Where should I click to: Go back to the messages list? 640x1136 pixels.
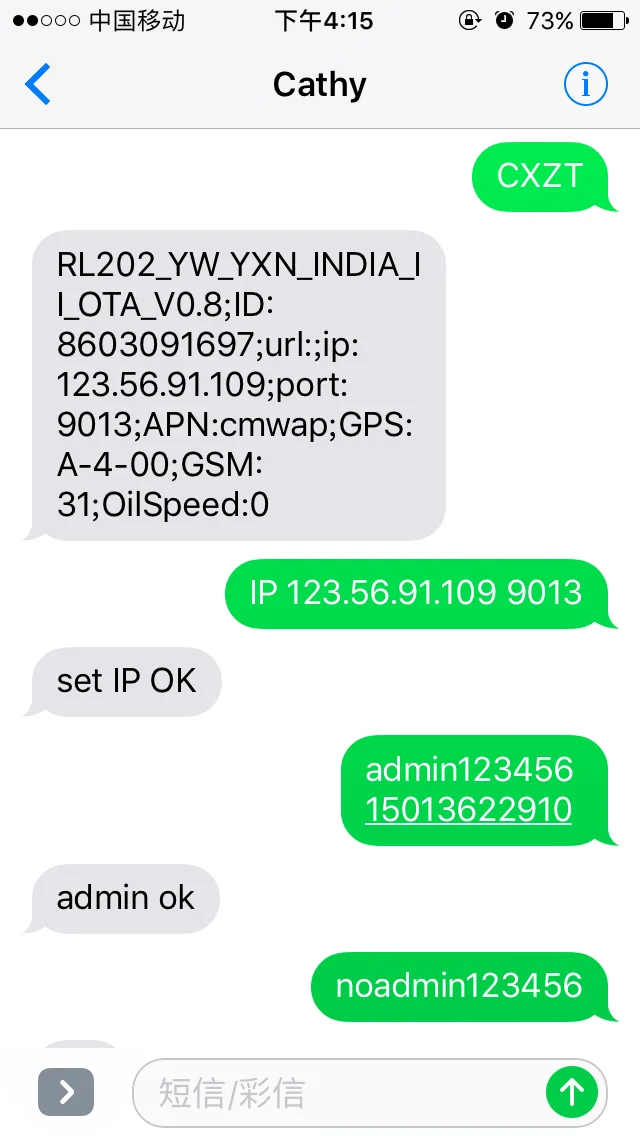pyautogui.click(x=38, y=84)
